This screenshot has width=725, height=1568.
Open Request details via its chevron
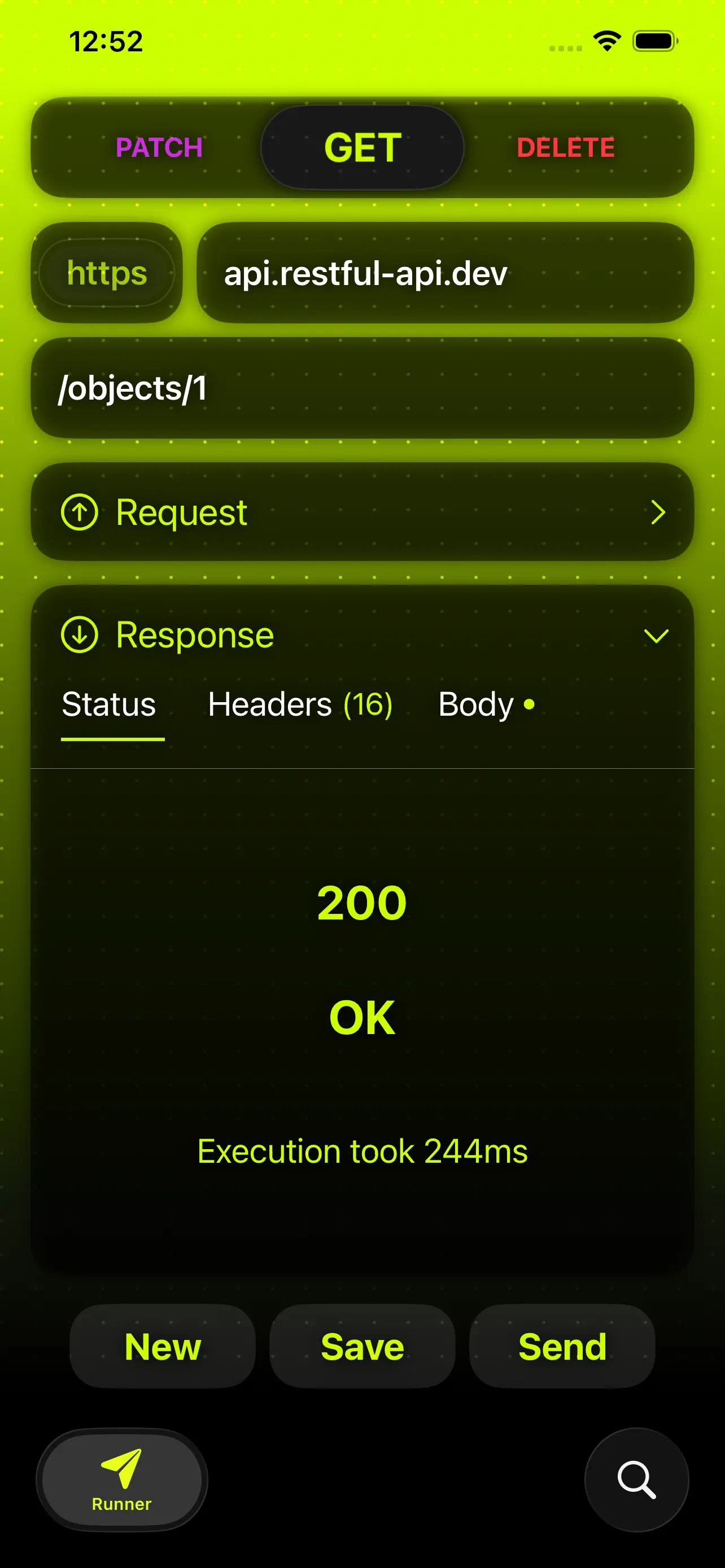[657, 512]
